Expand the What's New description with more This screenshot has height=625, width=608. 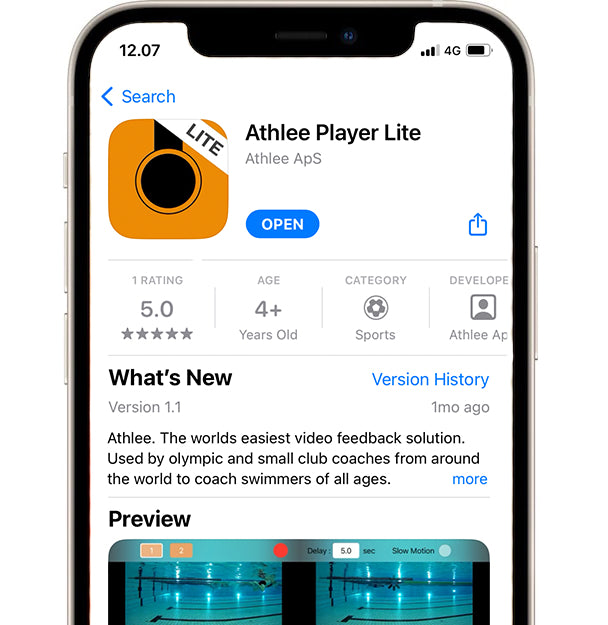coord(469,479)
